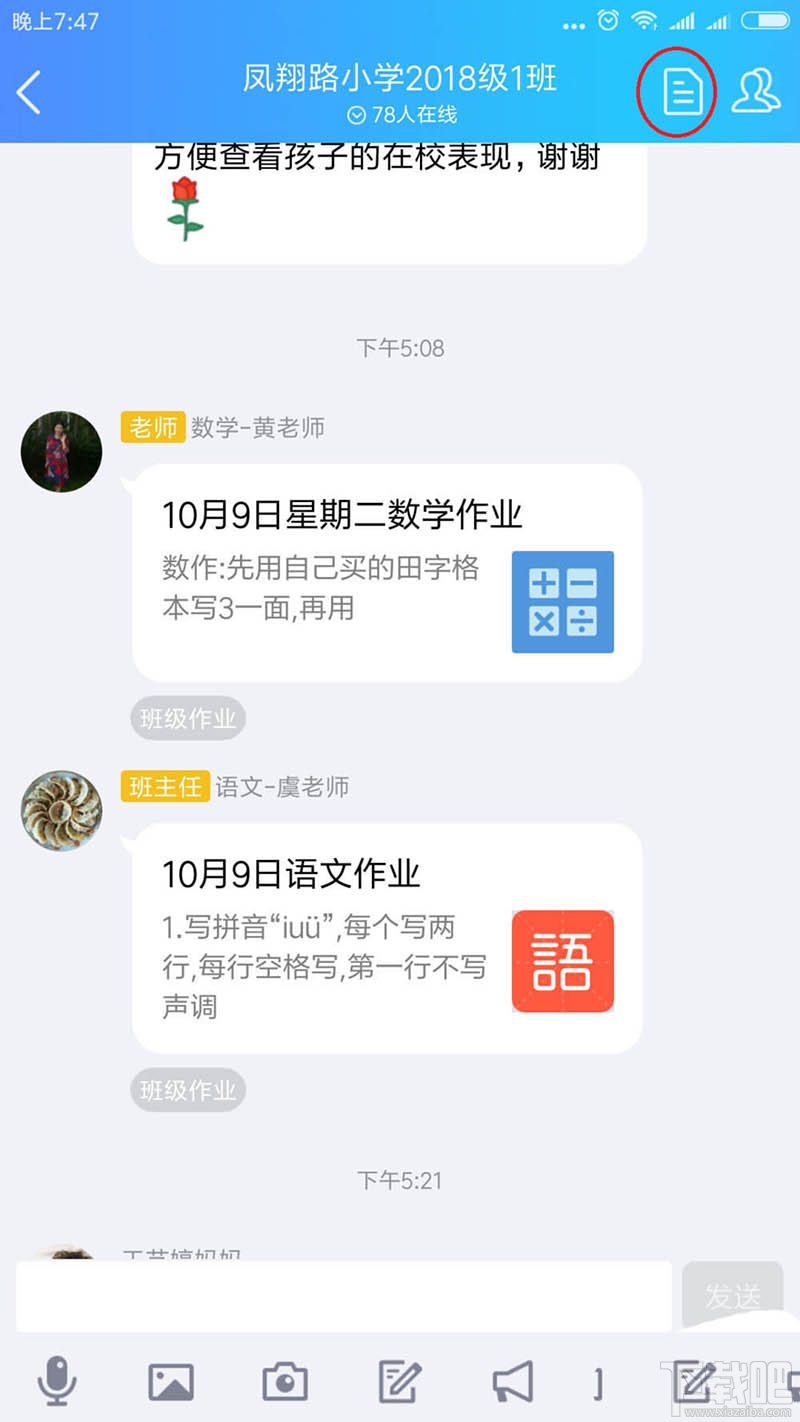This screenshot has width=800, height=1422.
Task: Expand the Chinese homework message bubble
Action: [388, 935]
